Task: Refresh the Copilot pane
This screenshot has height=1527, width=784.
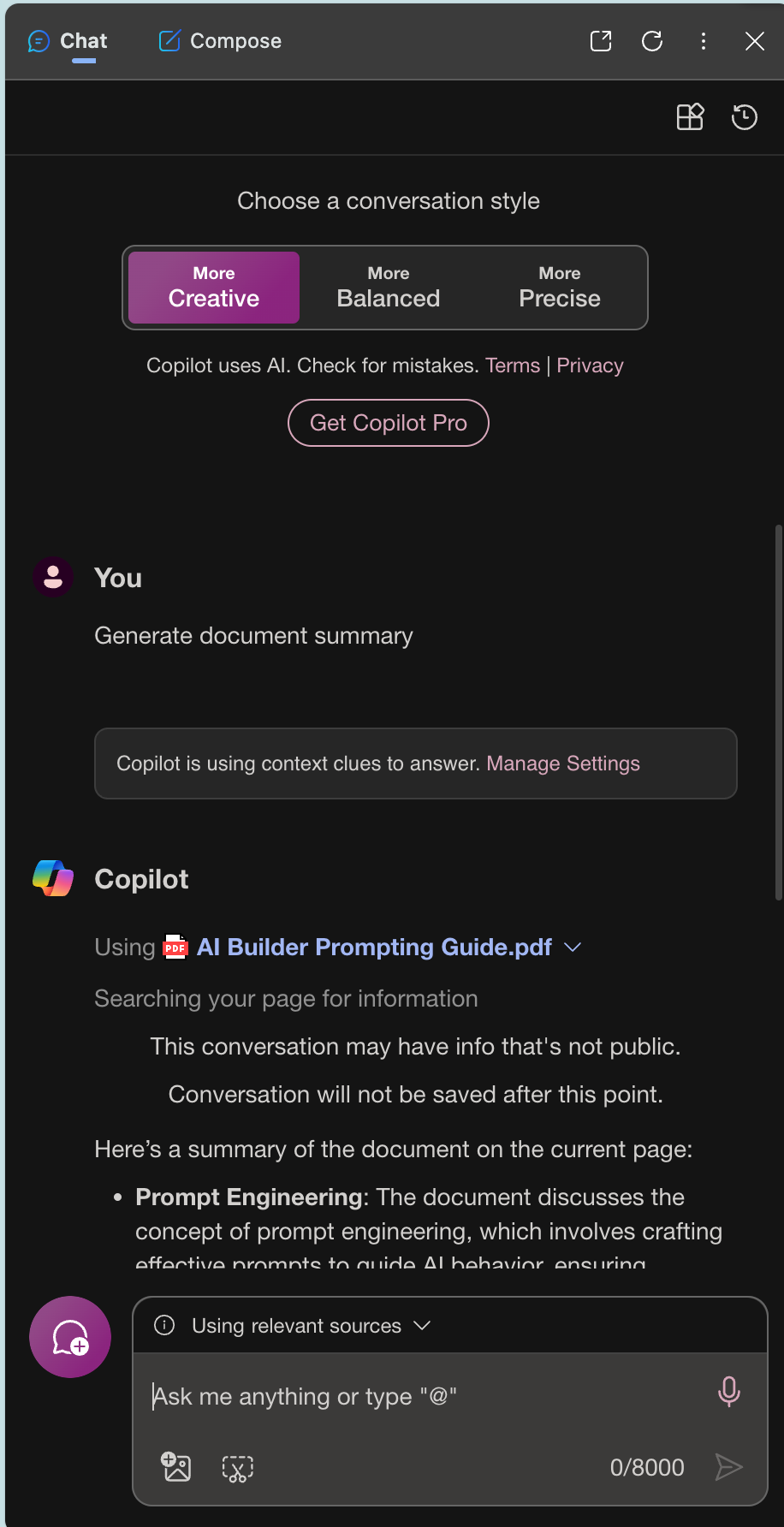Action: click(x=652, y=41)
